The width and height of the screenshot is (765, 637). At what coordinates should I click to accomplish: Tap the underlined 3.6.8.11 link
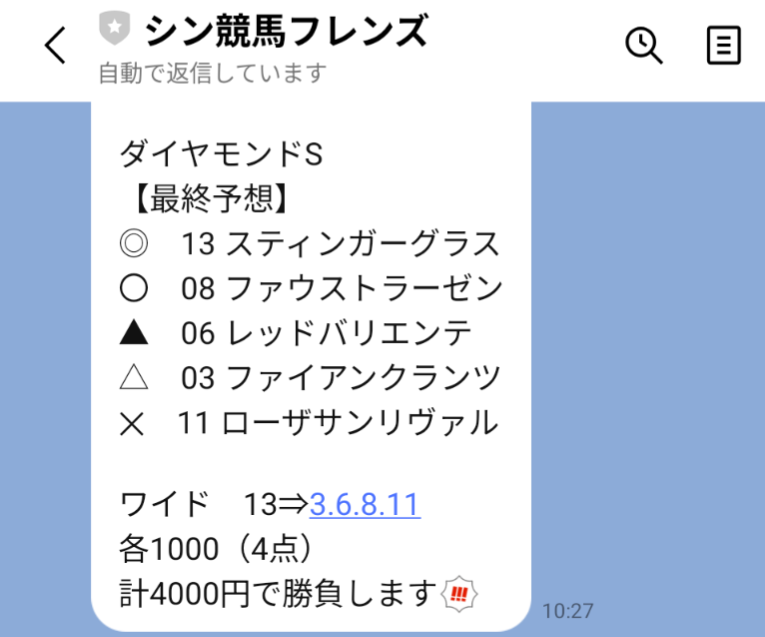pos(364,505)
